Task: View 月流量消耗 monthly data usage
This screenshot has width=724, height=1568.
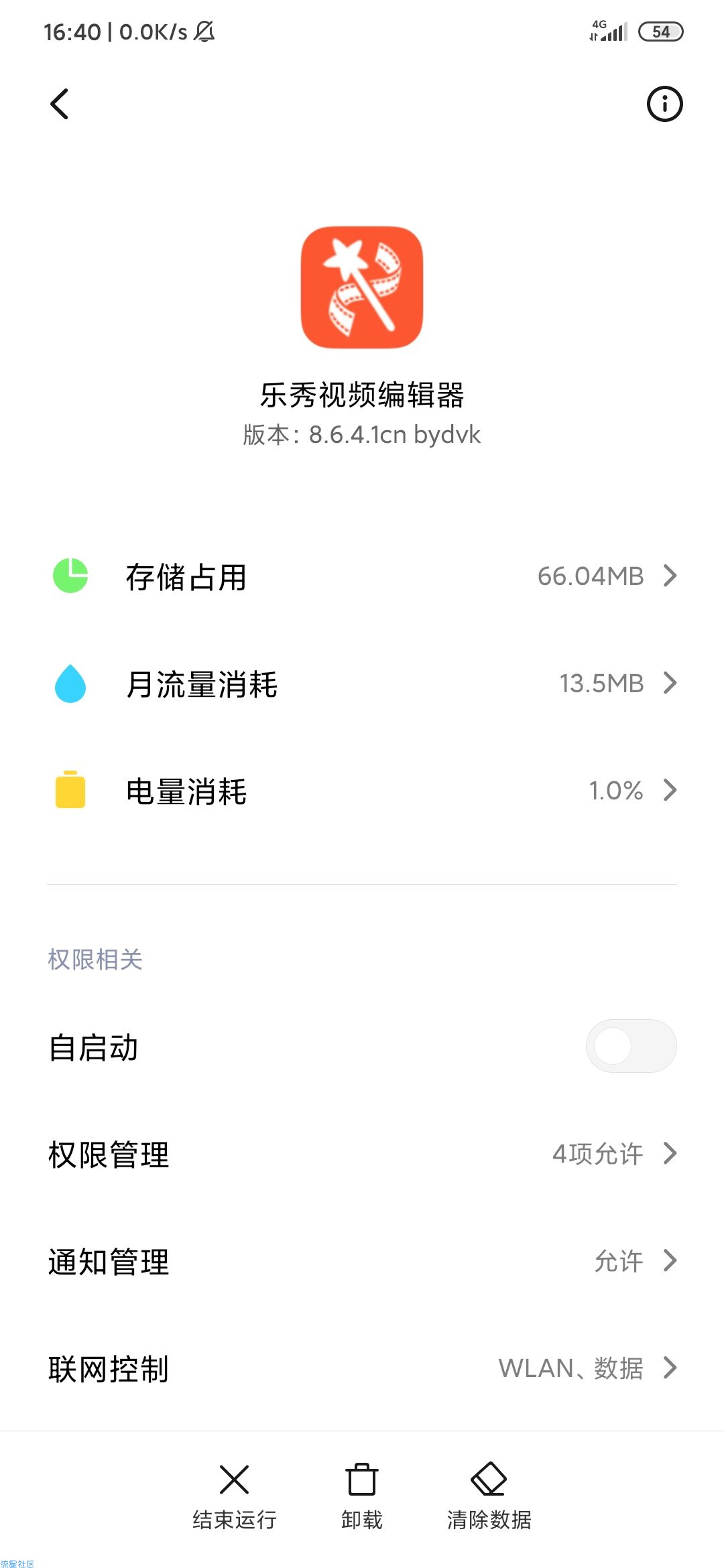Action: (x=362, y=683)
